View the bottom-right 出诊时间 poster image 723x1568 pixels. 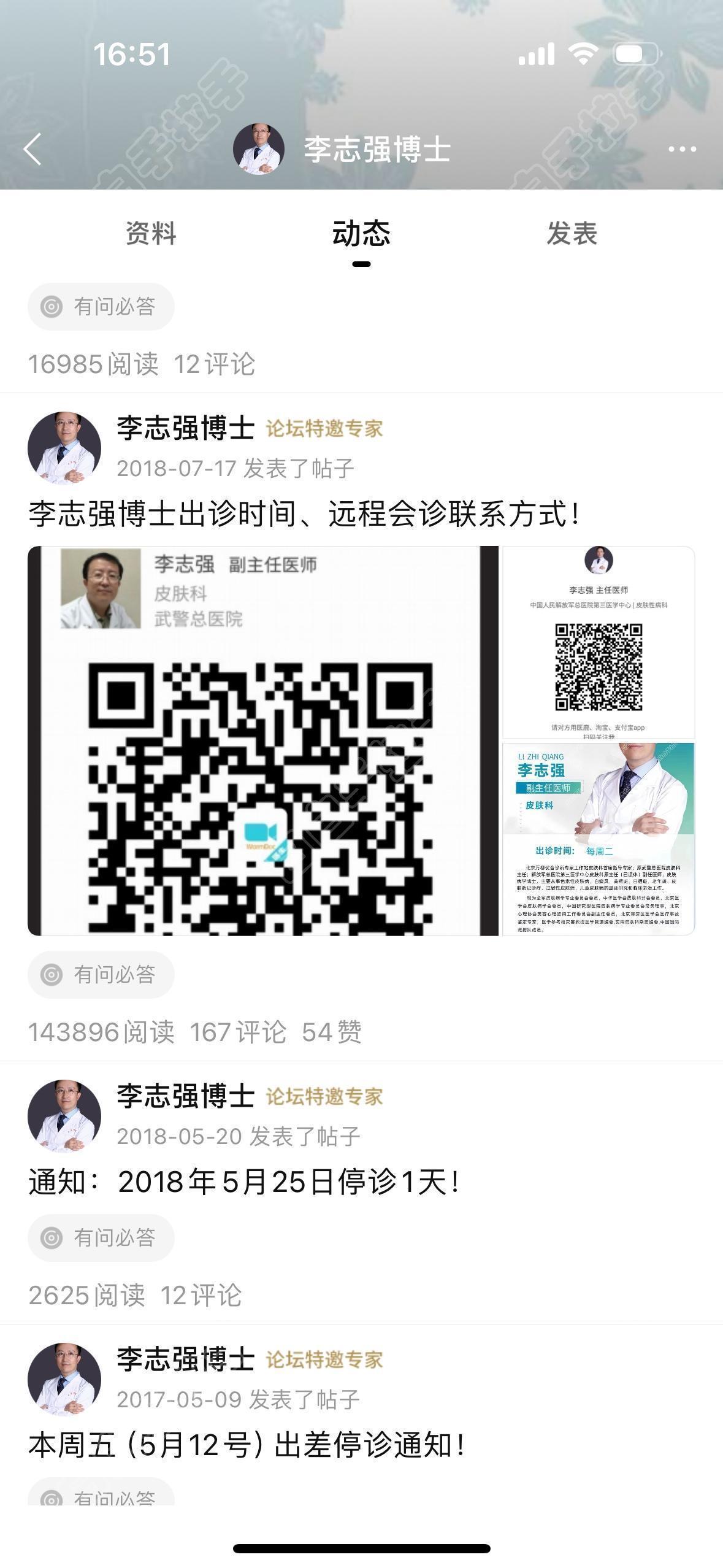coord(599,839)
